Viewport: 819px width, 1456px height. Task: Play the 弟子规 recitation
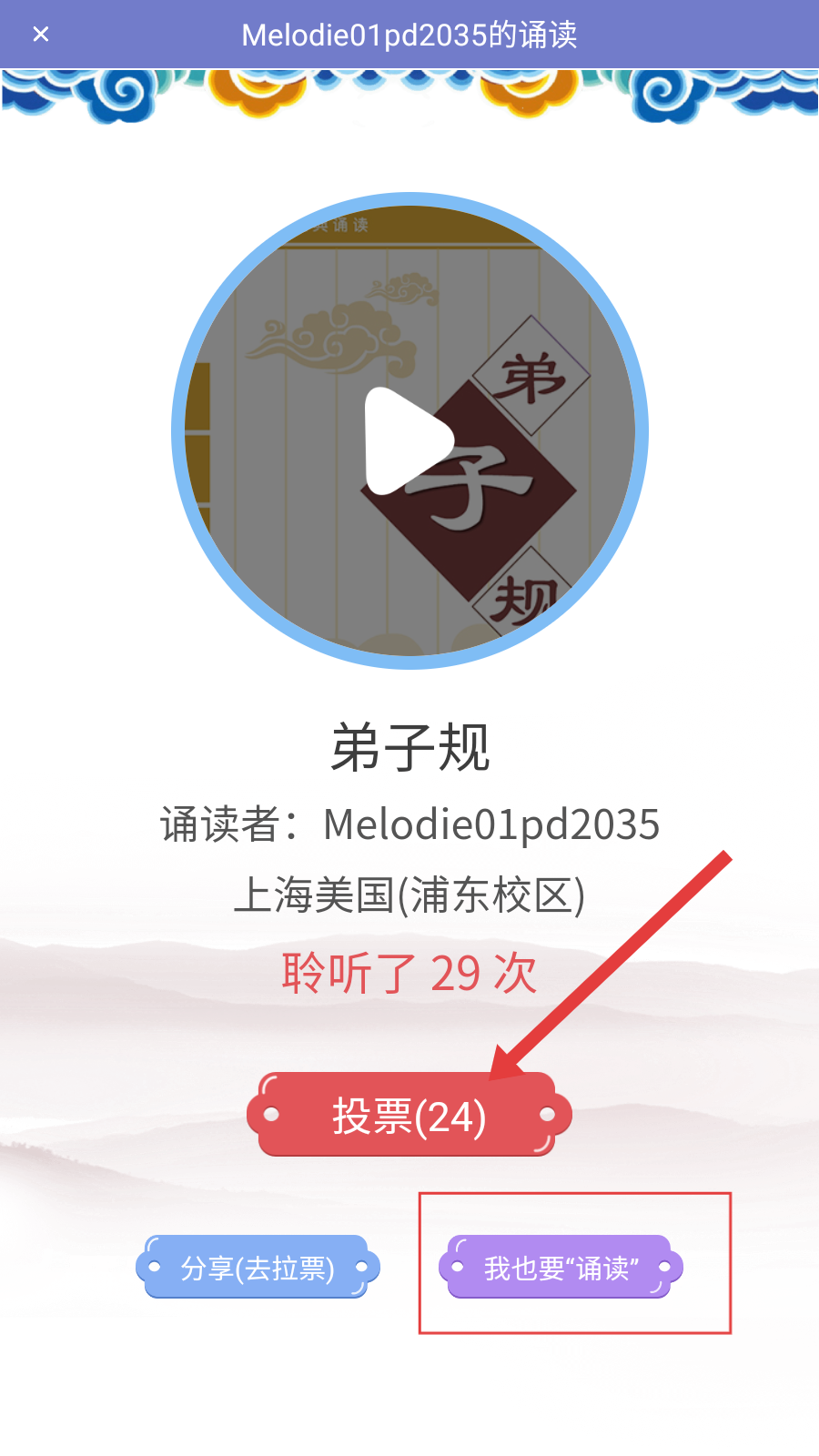409,441
